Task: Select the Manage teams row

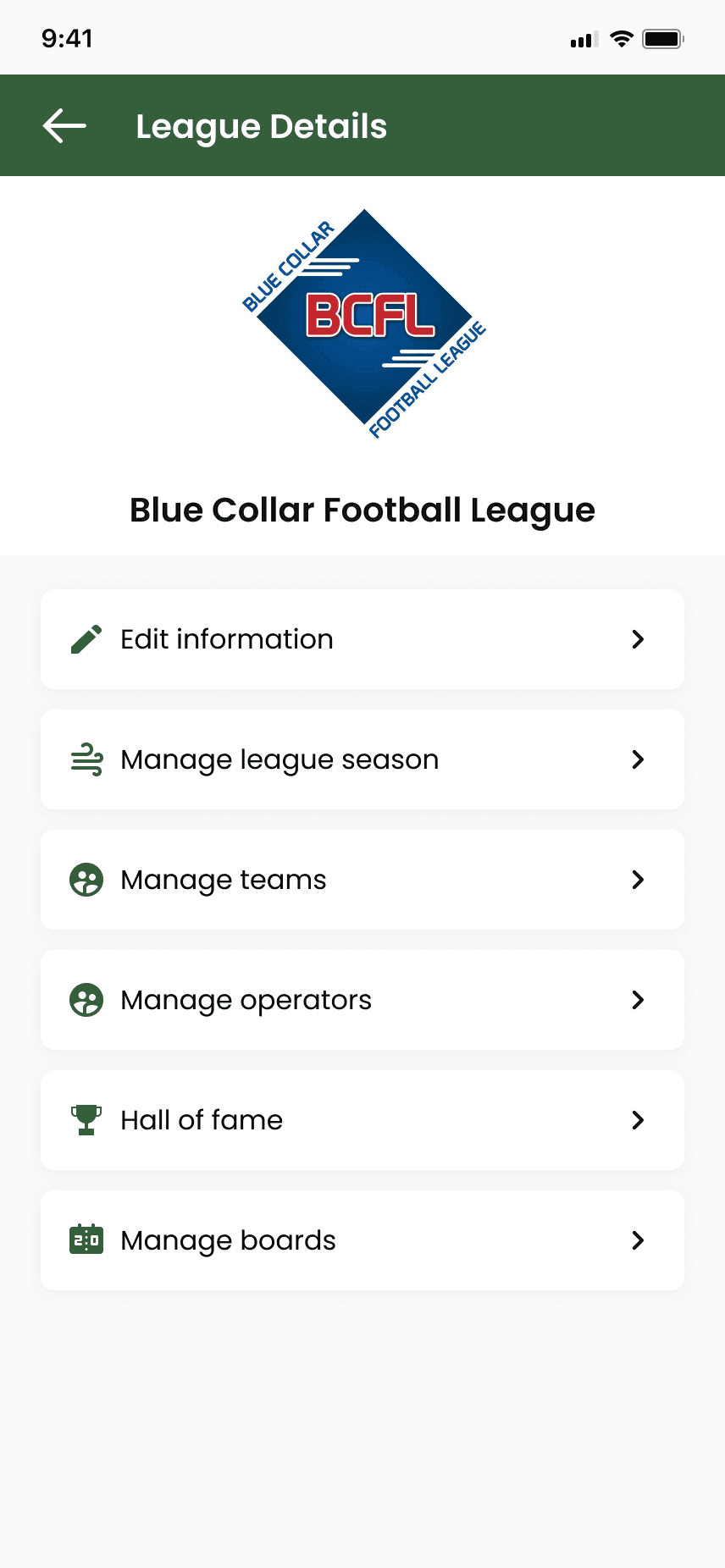Action: (x=362, y=880)
